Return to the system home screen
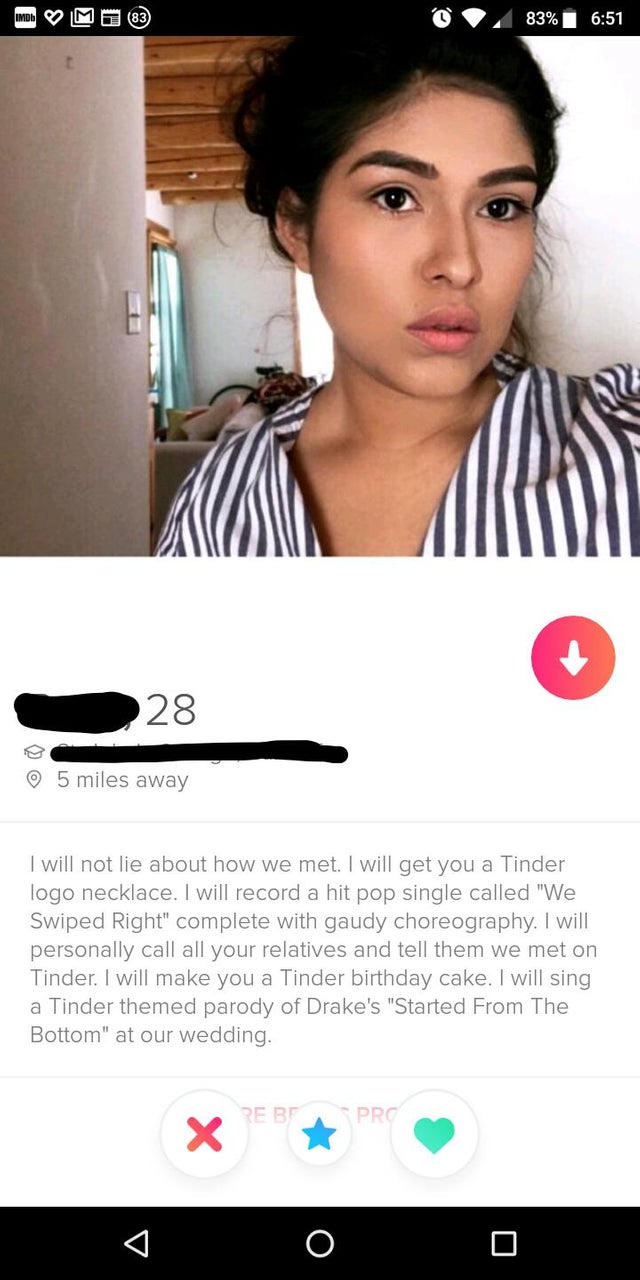The height and width of the screenshot is (1280, 640). click(x=320, y=1243)
